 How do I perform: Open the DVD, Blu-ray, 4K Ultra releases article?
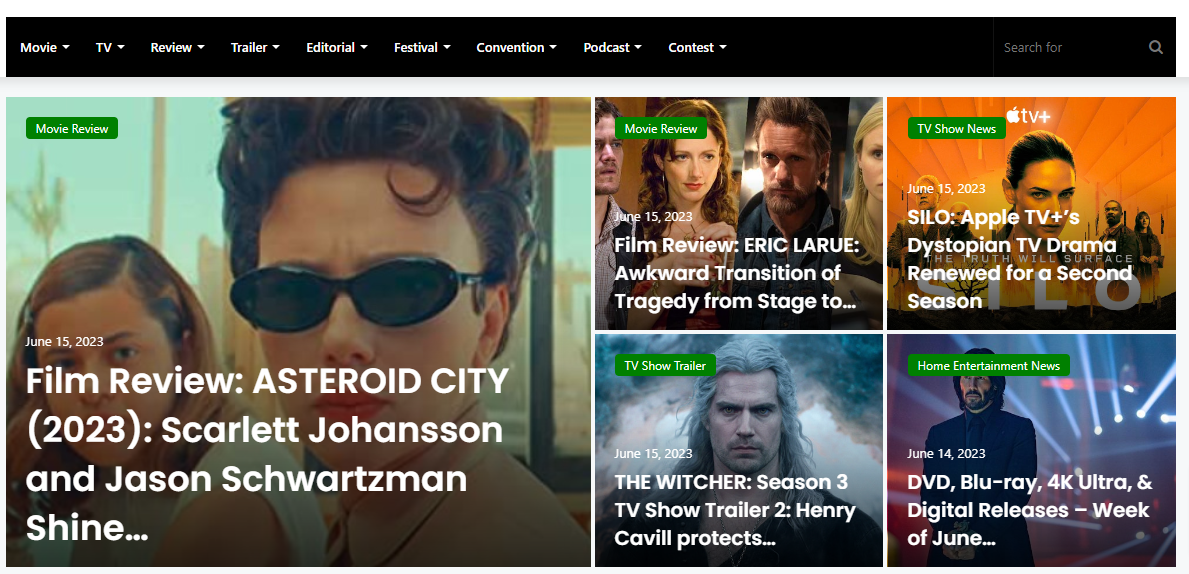[1029, 509]
